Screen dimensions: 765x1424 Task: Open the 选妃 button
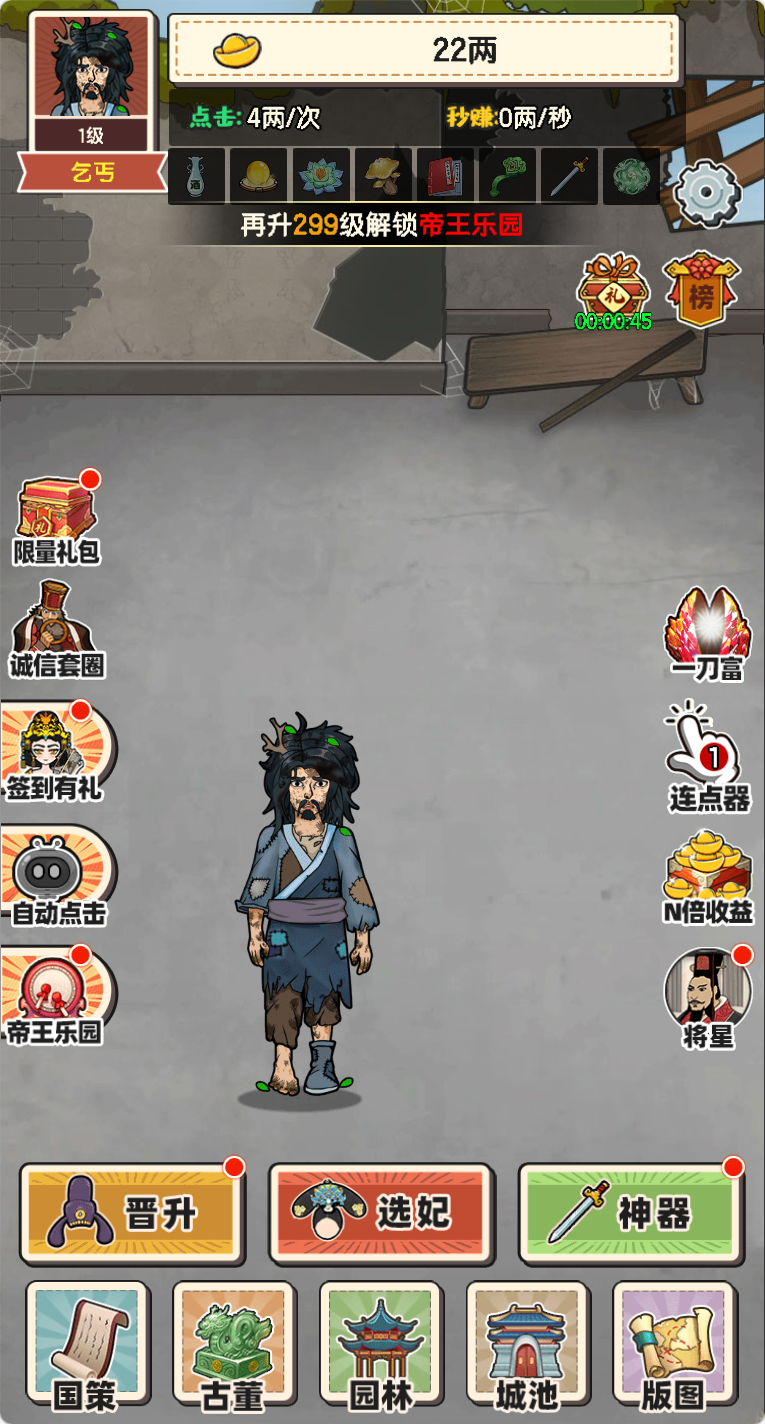click(381, 1213)
